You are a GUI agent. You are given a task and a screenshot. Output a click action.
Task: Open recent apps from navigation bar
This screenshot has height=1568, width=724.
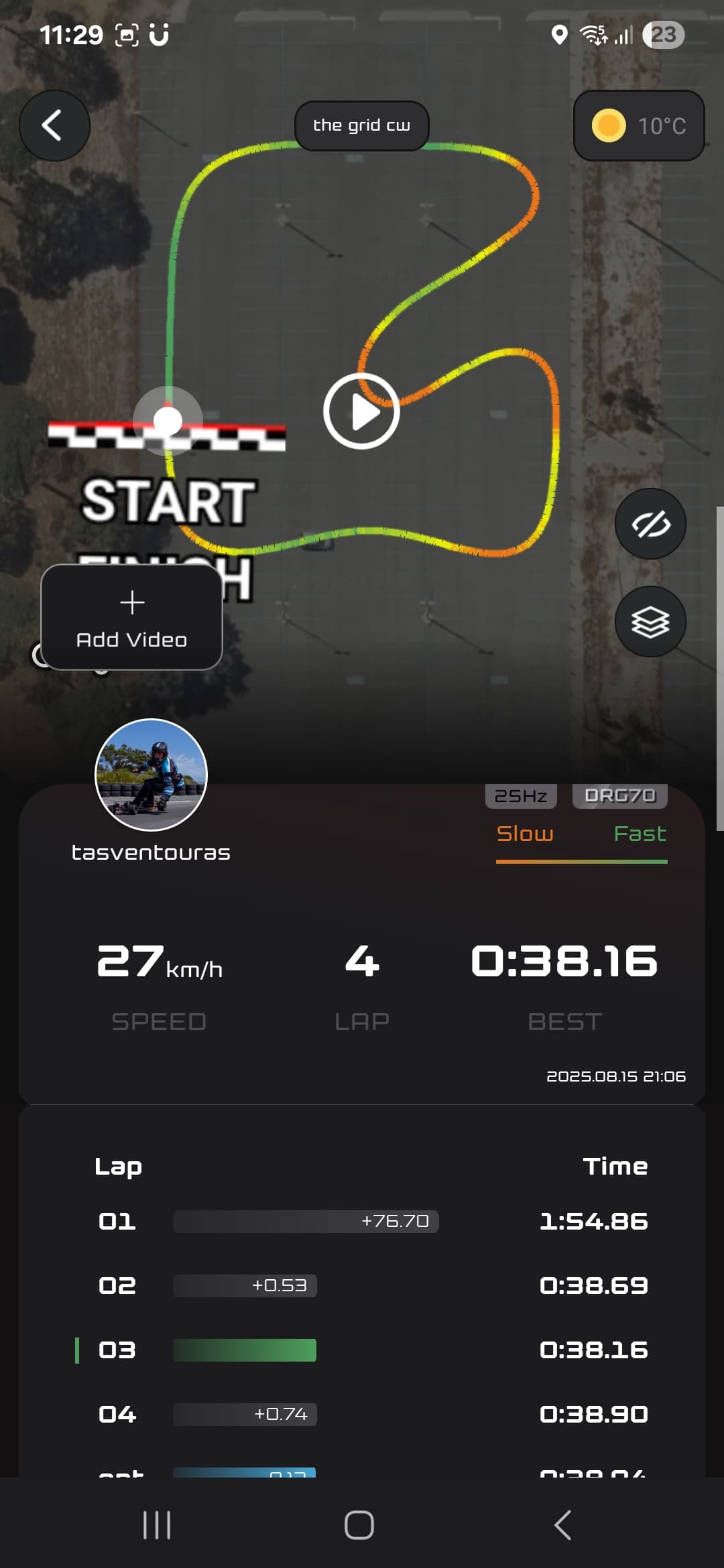coord(157,1525)
